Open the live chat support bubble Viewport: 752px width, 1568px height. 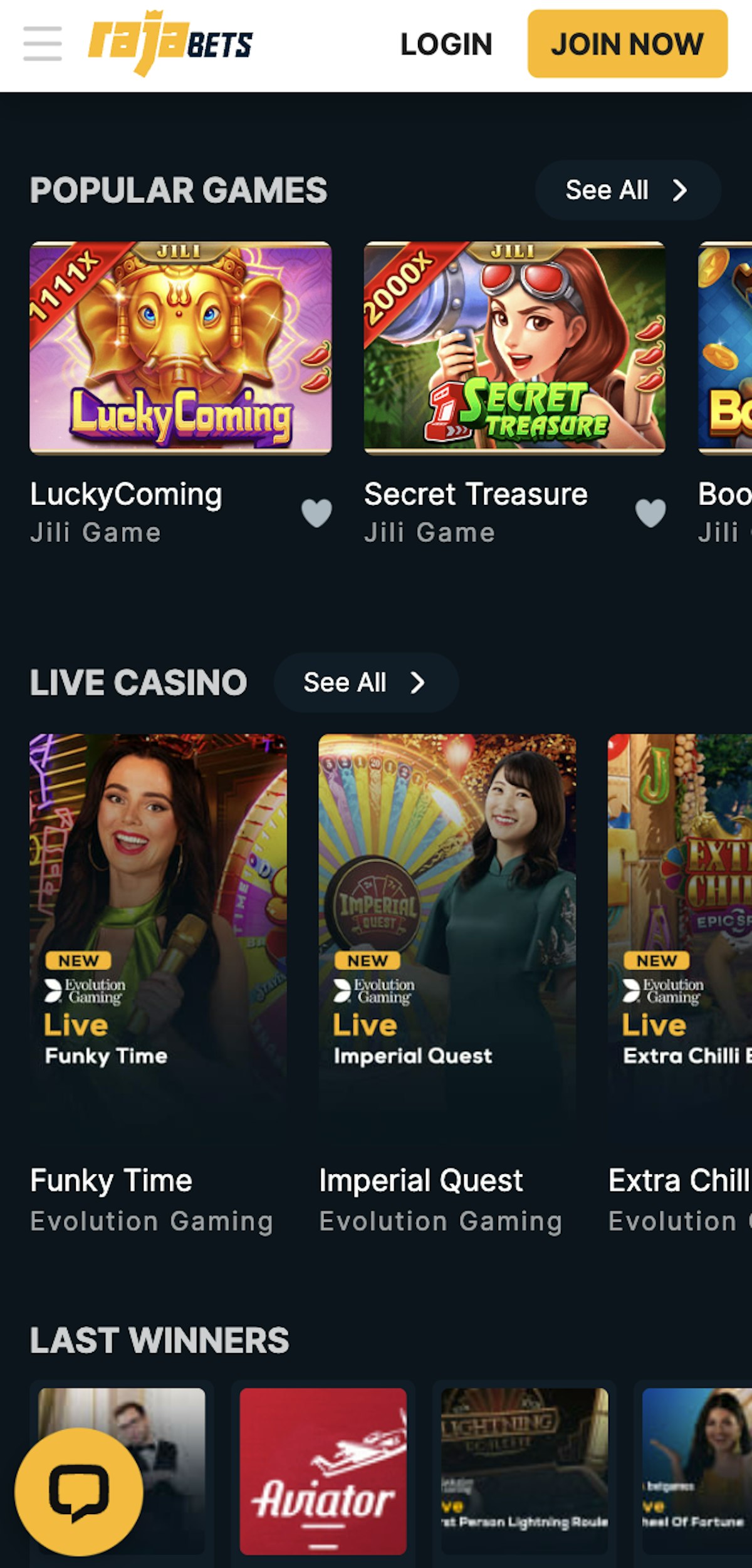[79, 1492]
